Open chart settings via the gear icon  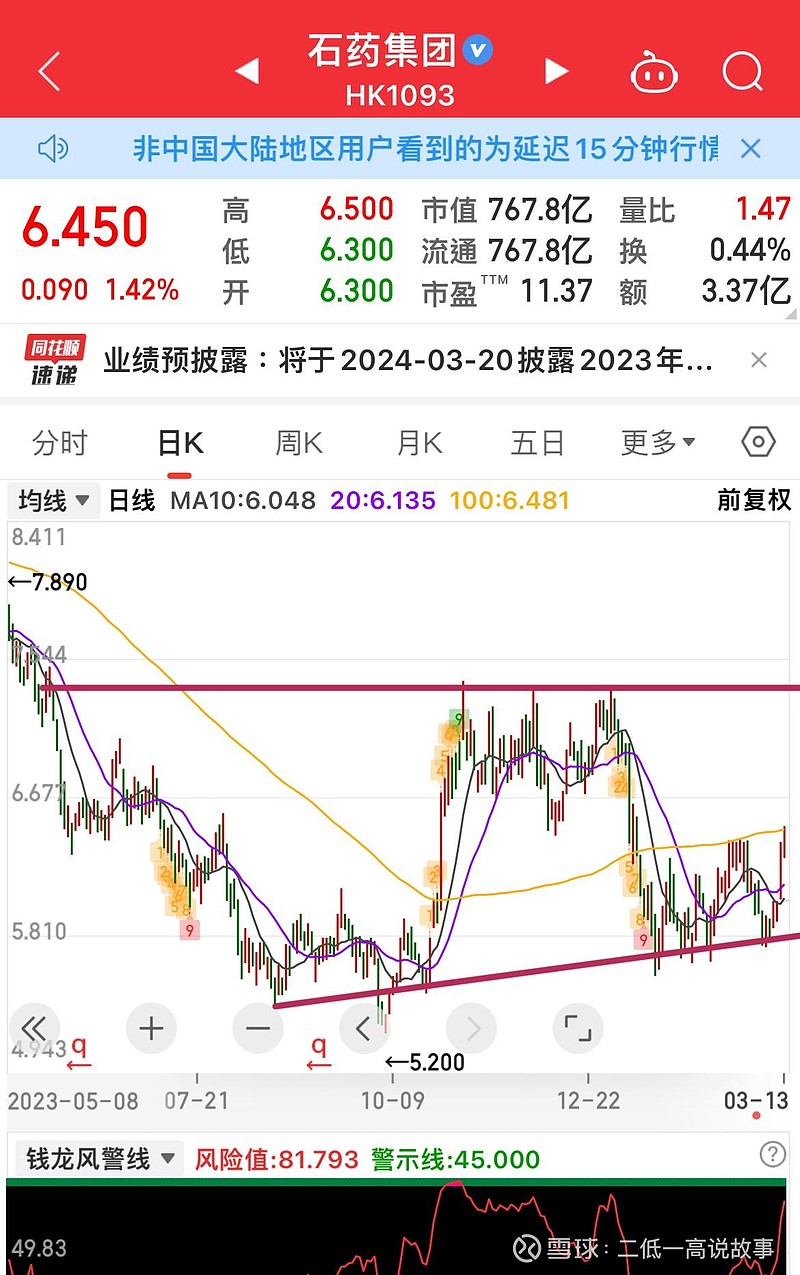(757, 441)
